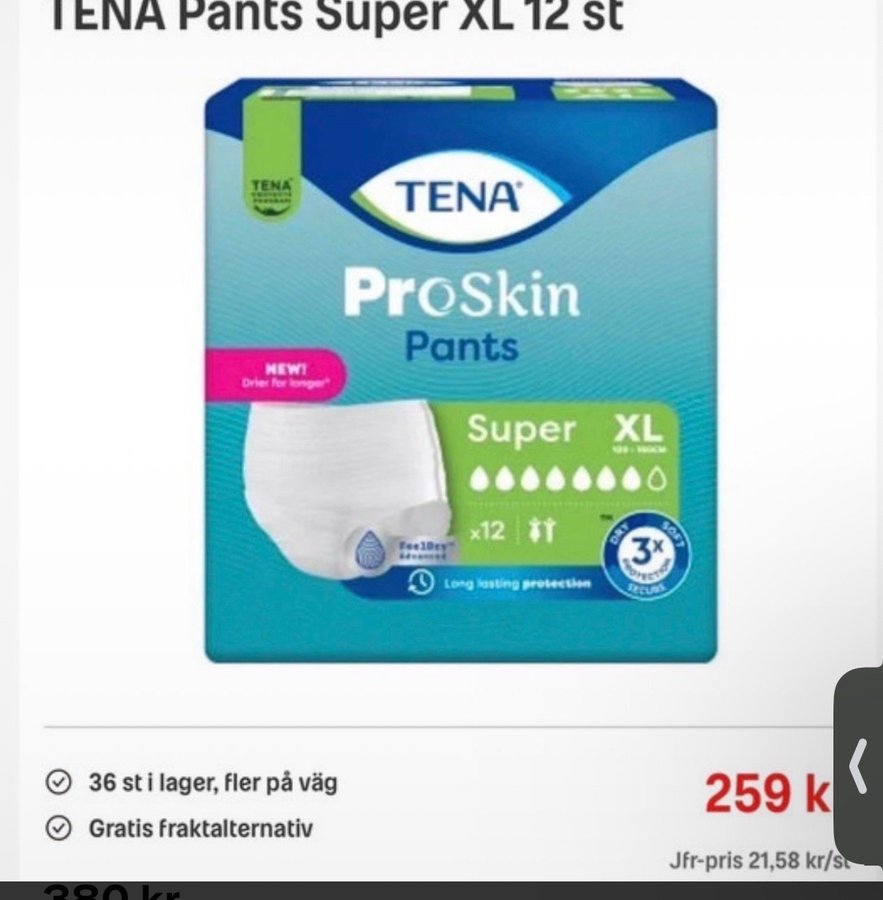Open the TENA ProSkin Pants product image
The height and width of the screenshot is (900, 883).
tap(461, 372)
